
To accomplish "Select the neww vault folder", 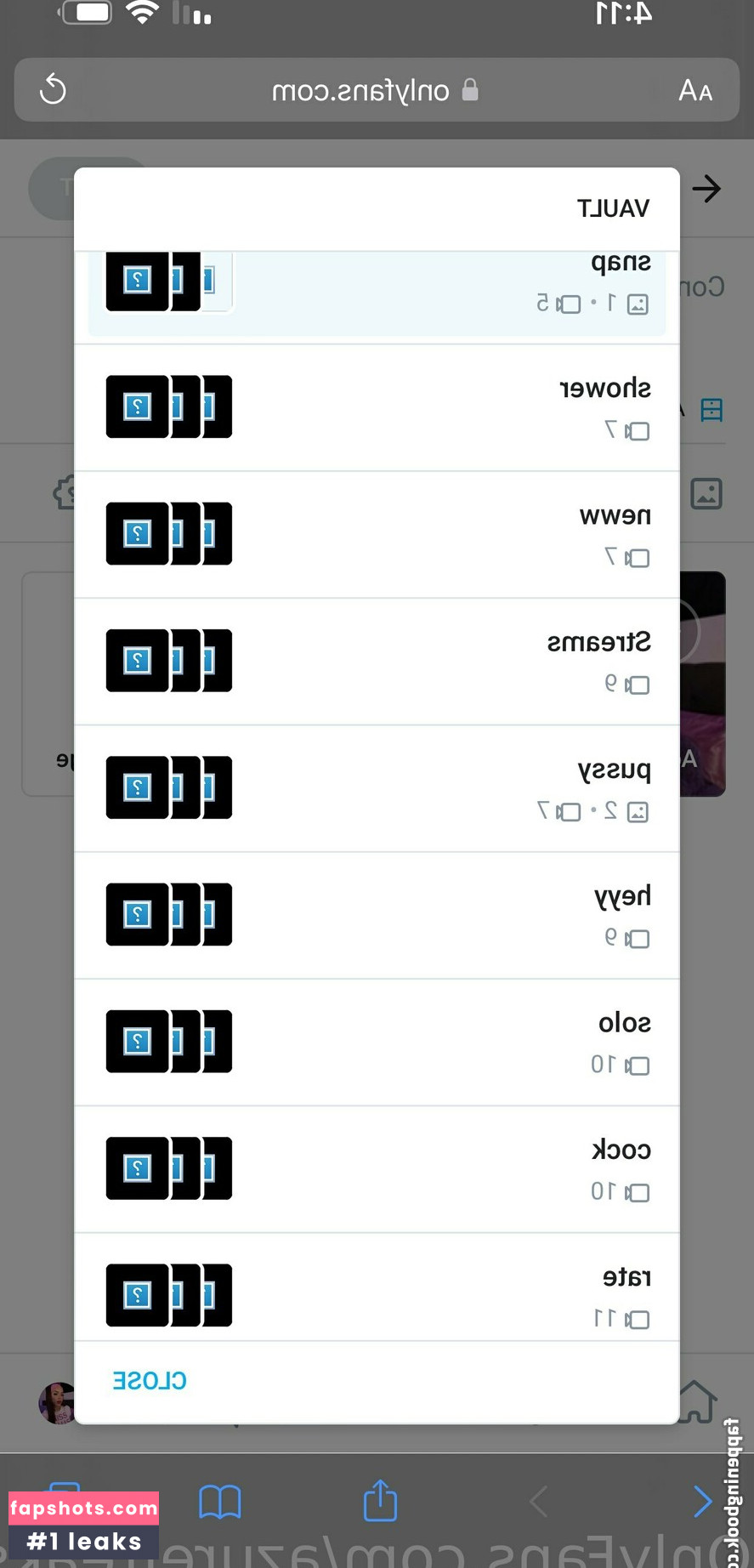I will point(377,535).
